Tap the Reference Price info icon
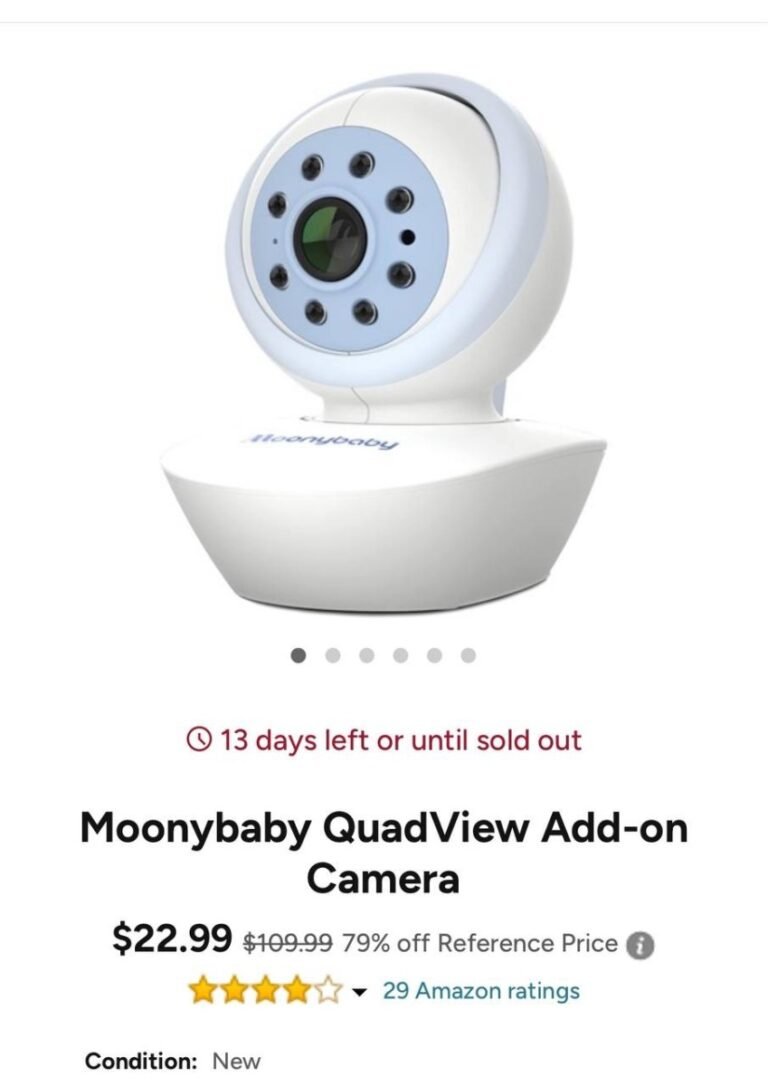The image size is (768, 1086). pyautogui.click(x=640, y=945)
